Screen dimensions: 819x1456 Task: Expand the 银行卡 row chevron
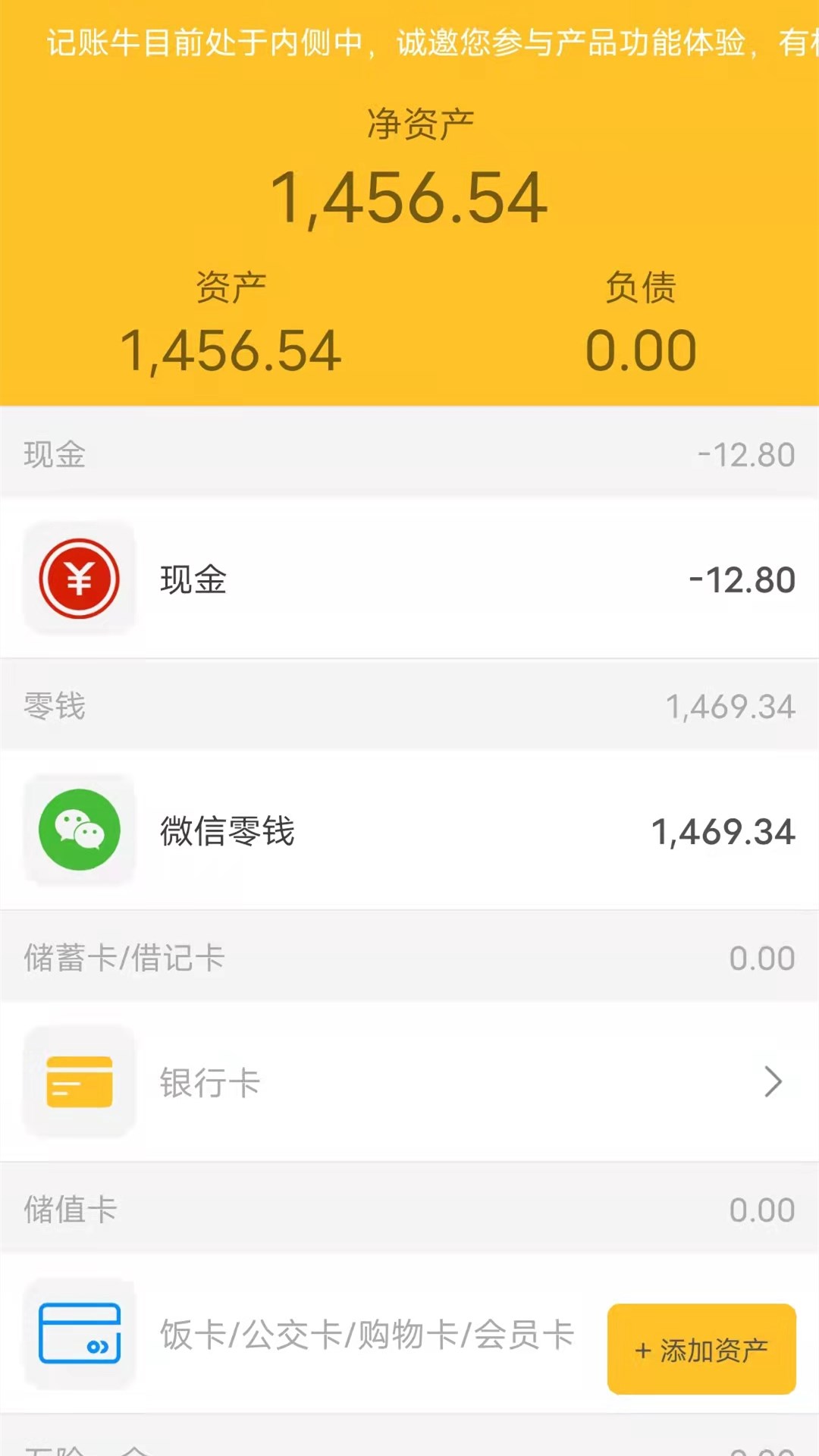[773, 1083]
